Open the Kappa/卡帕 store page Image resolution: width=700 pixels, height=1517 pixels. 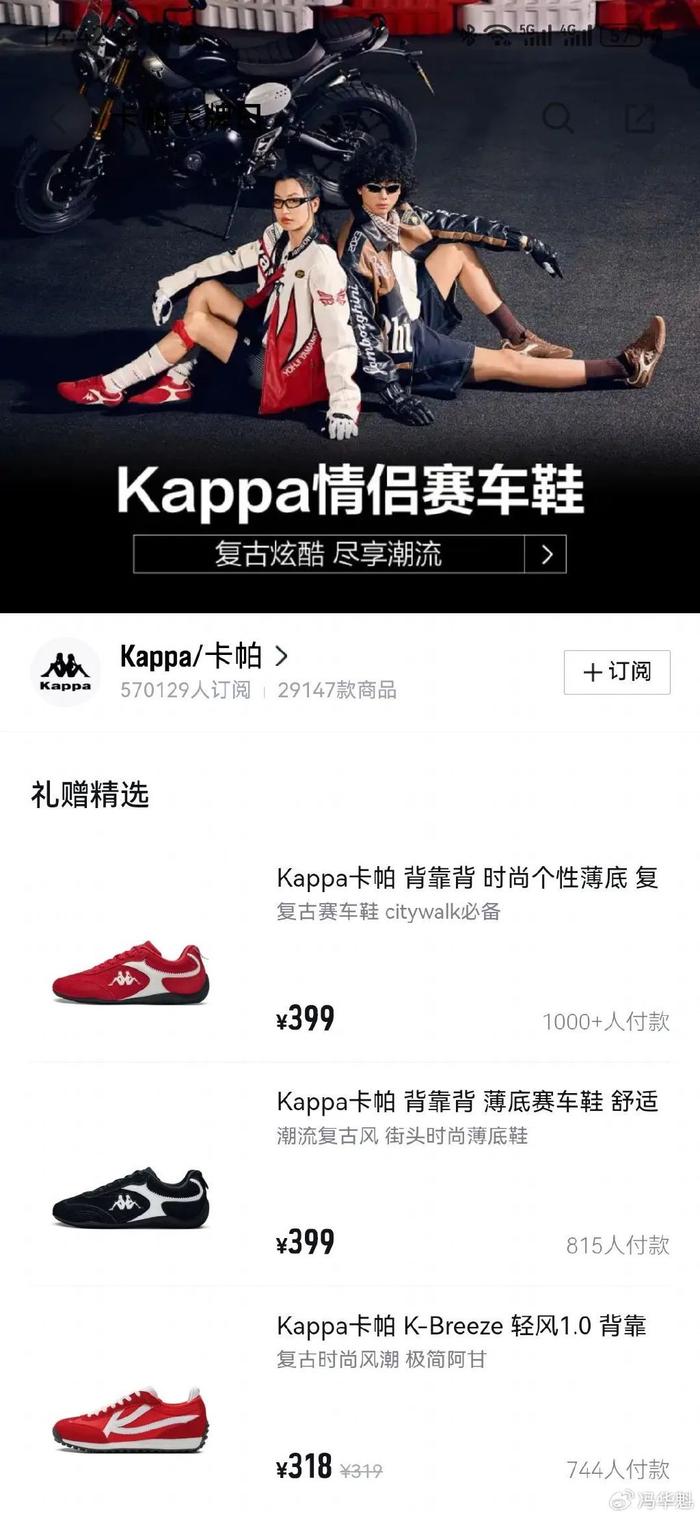tap(204, 656)
